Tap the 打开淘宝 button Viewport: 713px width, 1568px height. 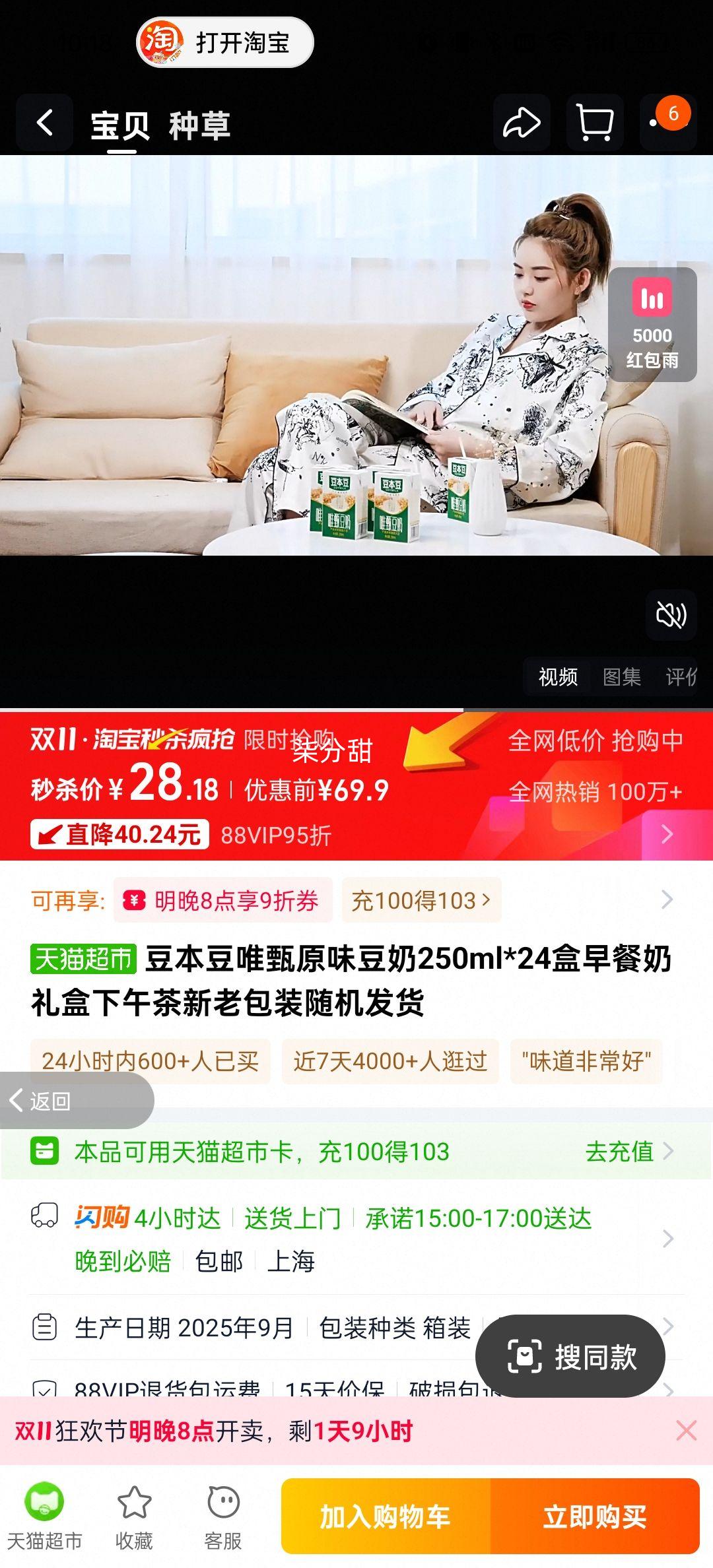click(x=225, y=43)
